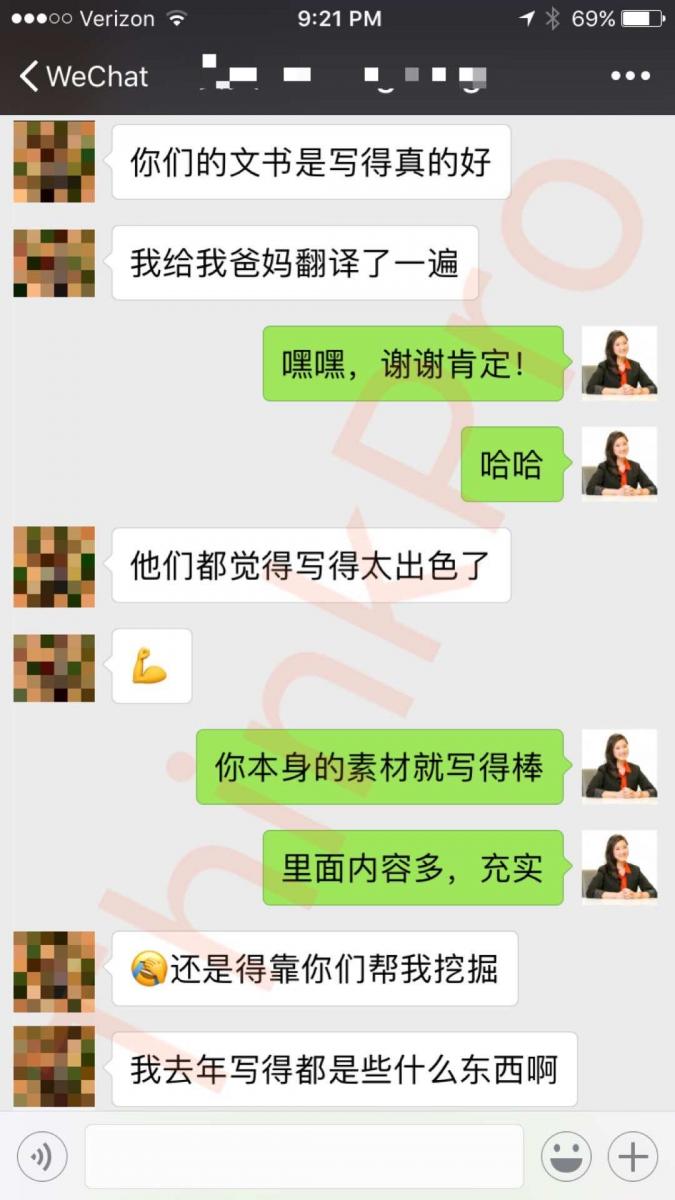
Task: Open profile photo next to "嘿嘿，谢谢肯定!"
Action: tap(619, 363)
